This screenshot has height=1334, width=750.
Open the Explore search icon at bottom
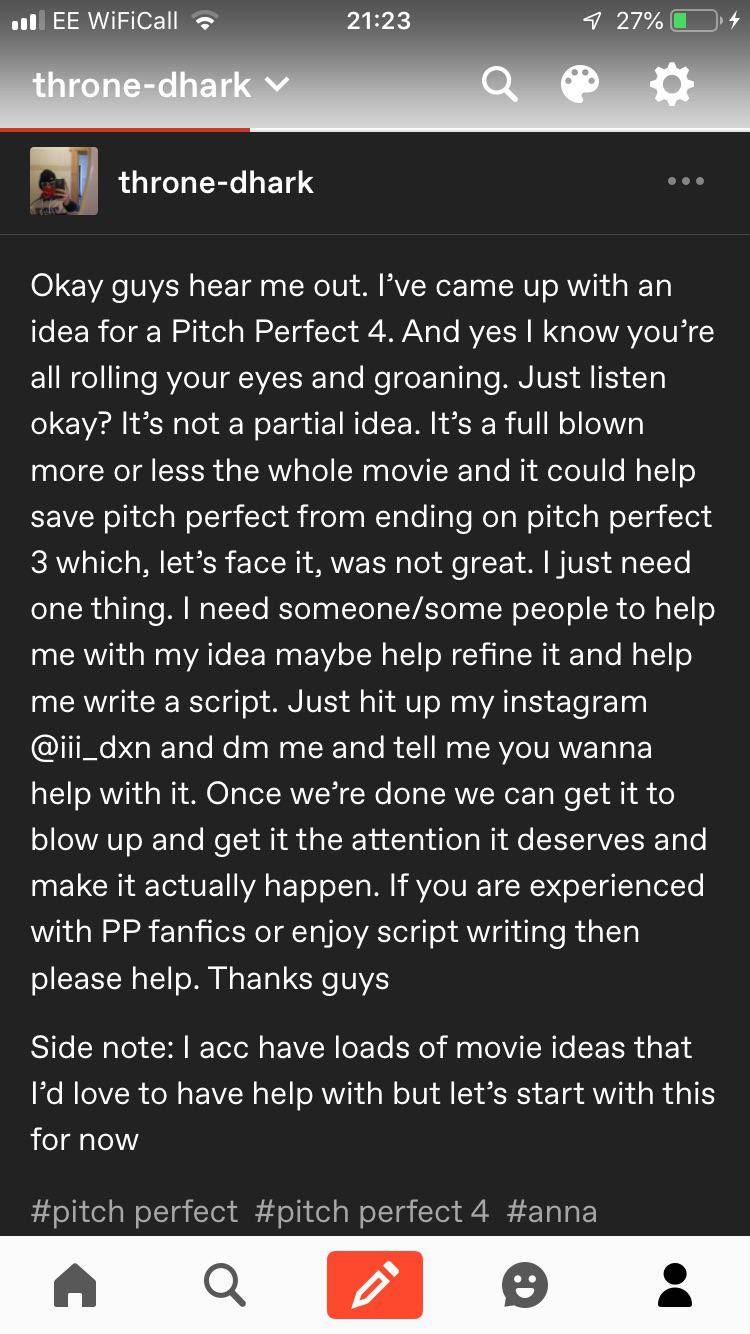tap(224, 1286)
